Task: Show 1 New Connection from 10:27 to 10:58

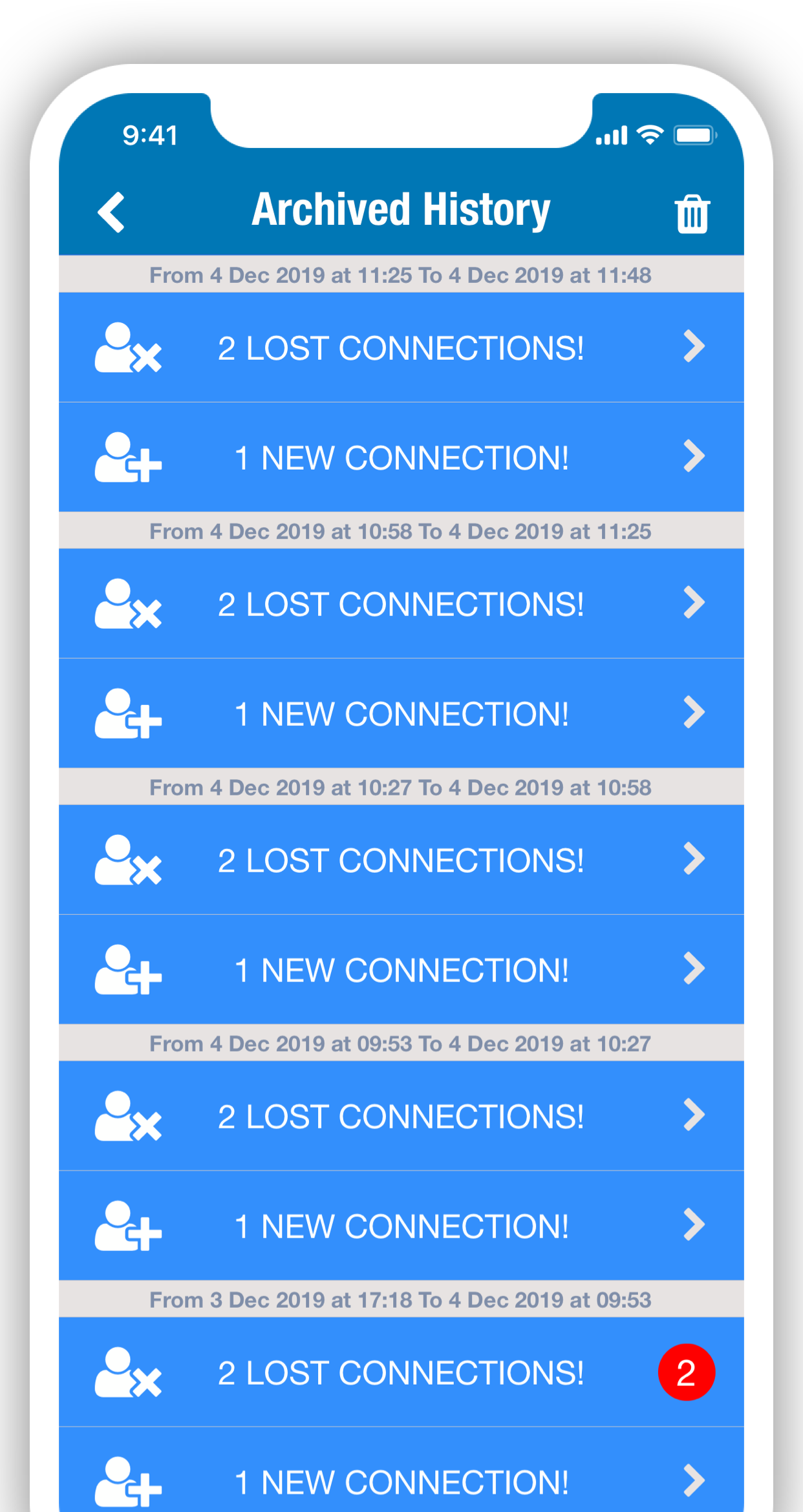Action: 401,970
